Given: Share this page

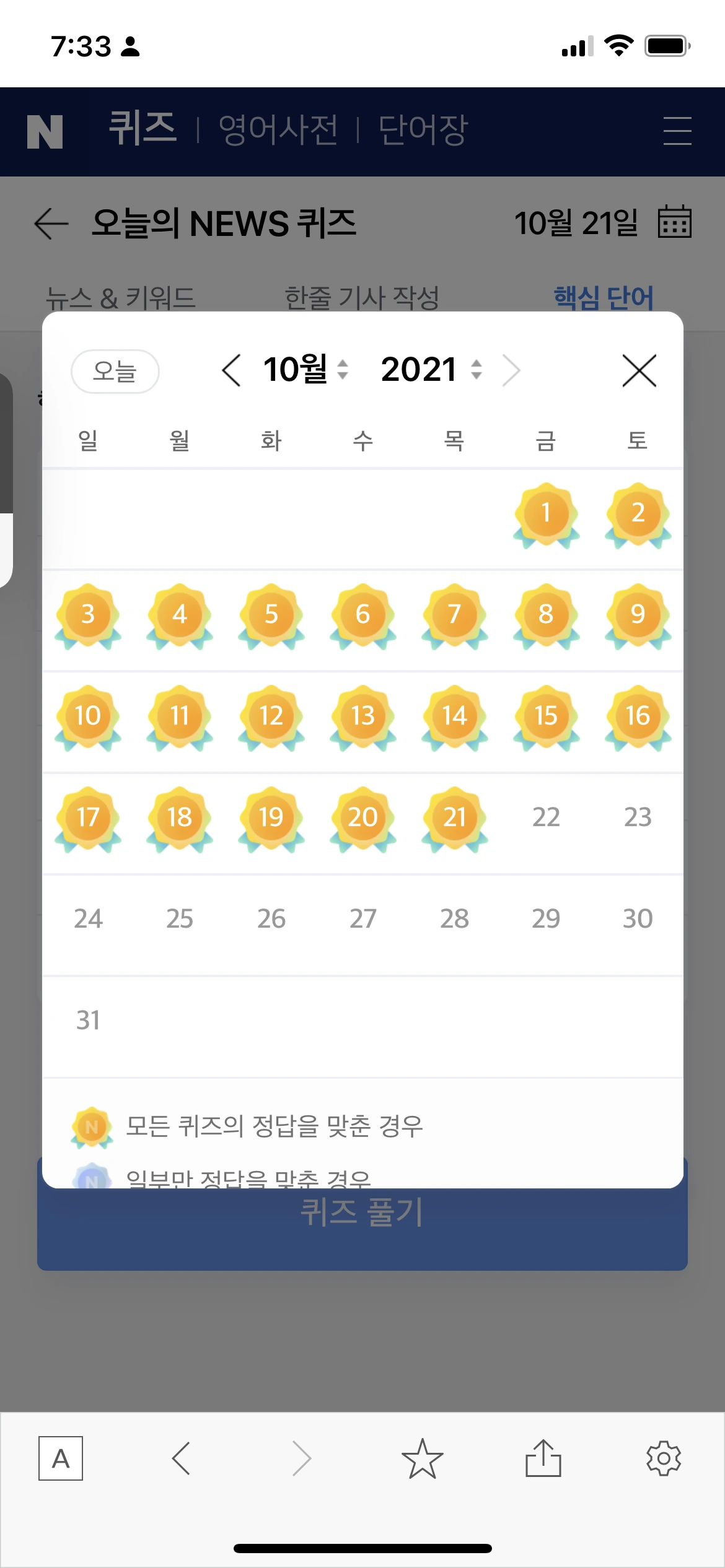Looking at the screenshot, I should point(543,1458).
